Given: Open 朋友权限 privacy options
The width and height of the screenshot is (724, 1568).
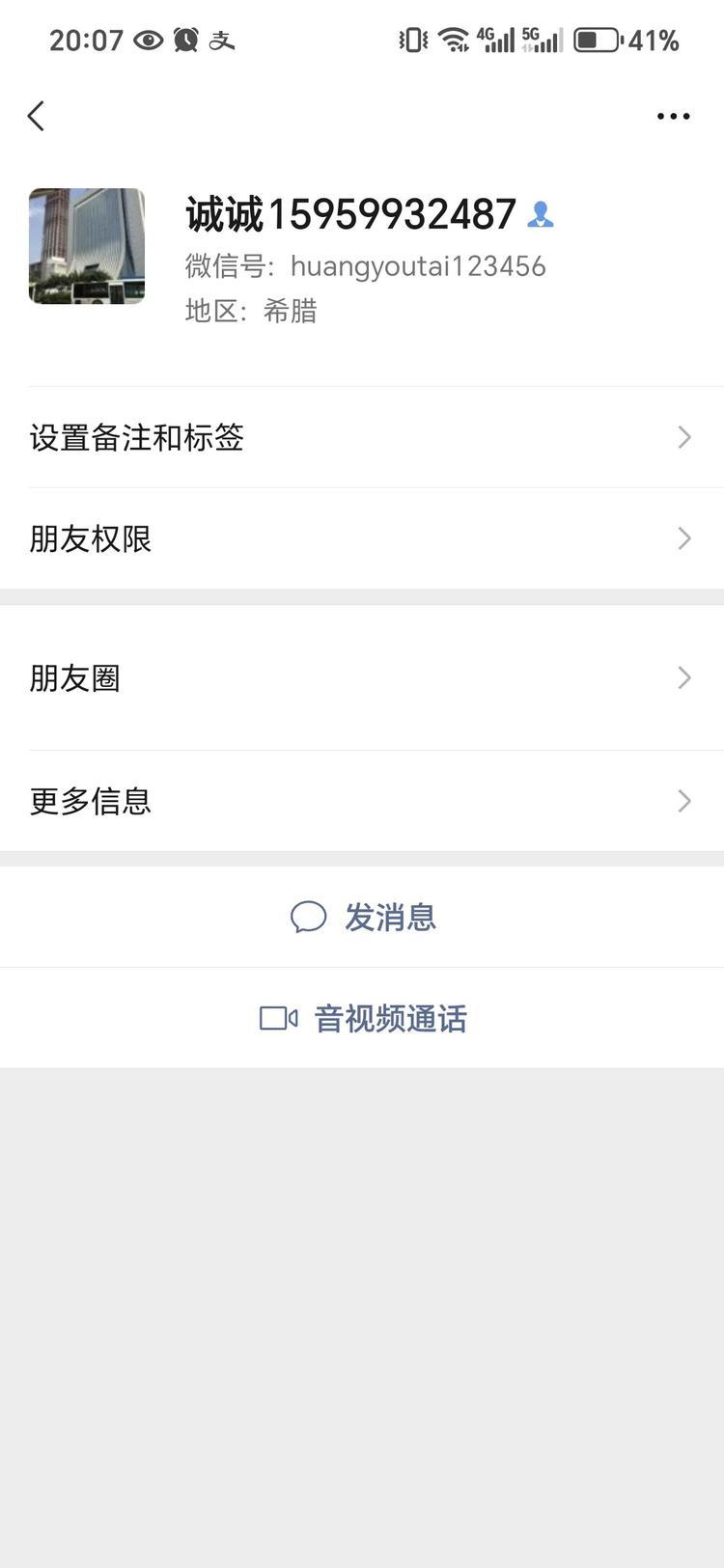Looking at the screenshot, I should click(x=362, y=538).
